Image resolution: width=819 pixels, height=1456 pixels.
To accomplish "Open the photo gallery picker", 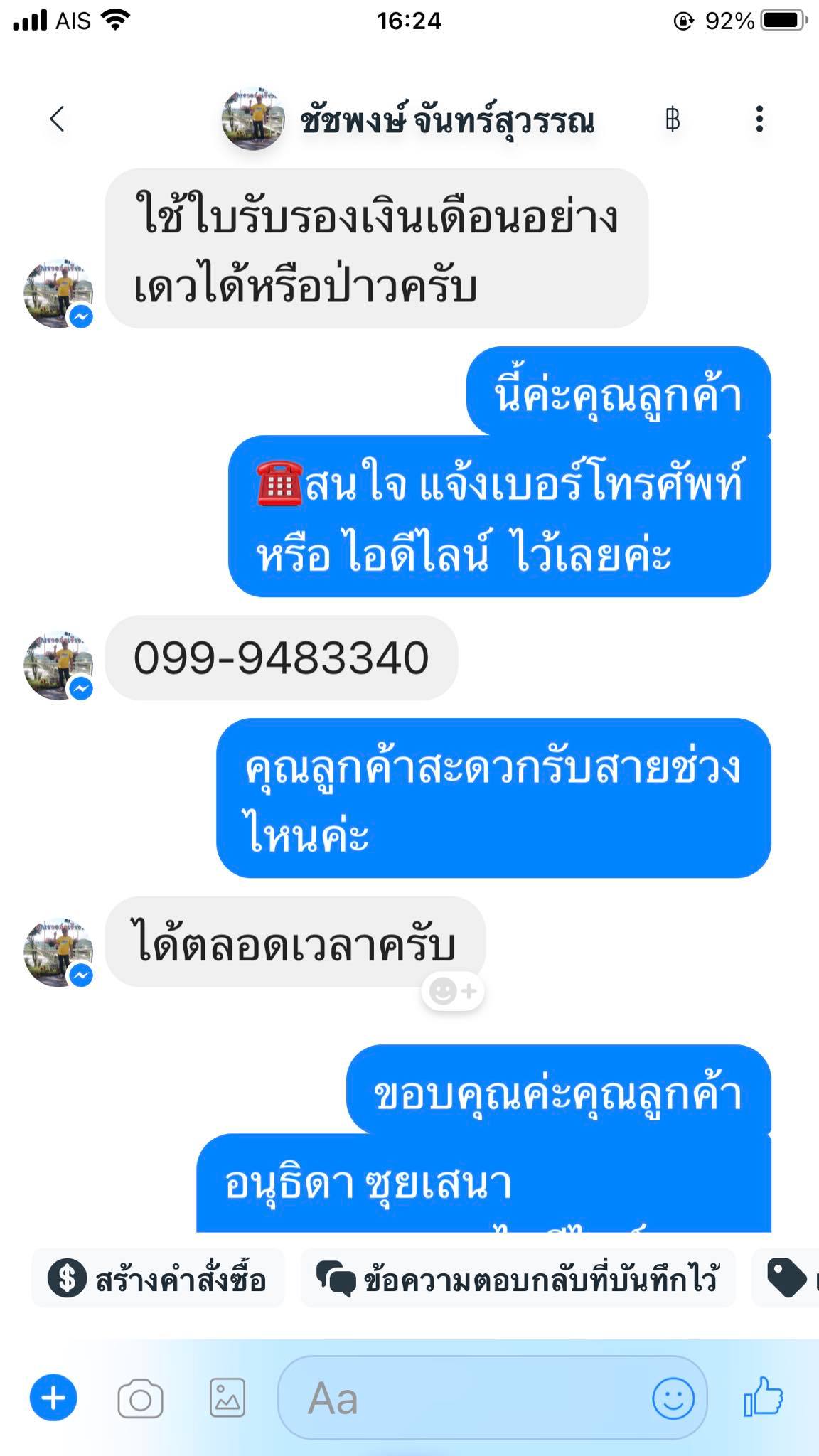I will [x=227, y=1398].
